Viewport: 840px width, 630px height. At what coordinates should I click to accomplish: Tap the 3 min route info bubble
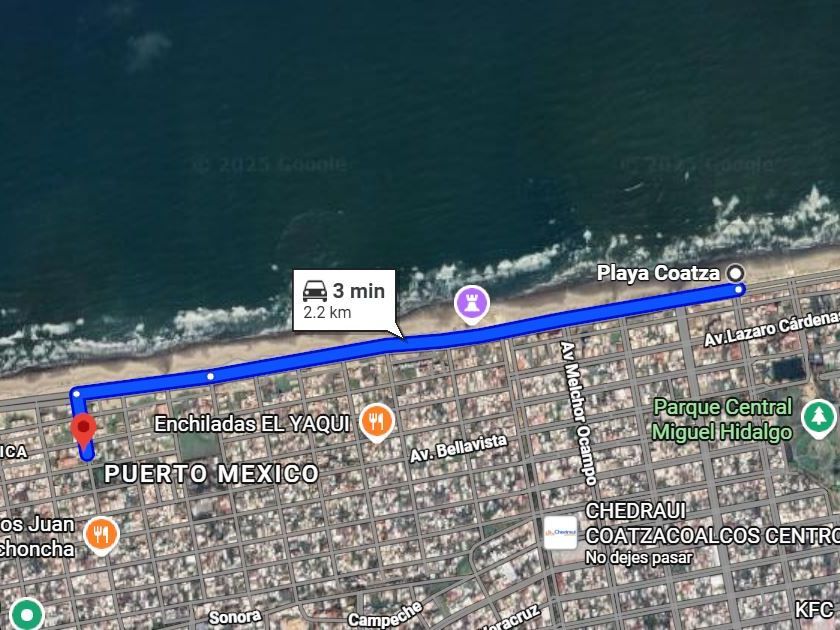click(344, 299)
